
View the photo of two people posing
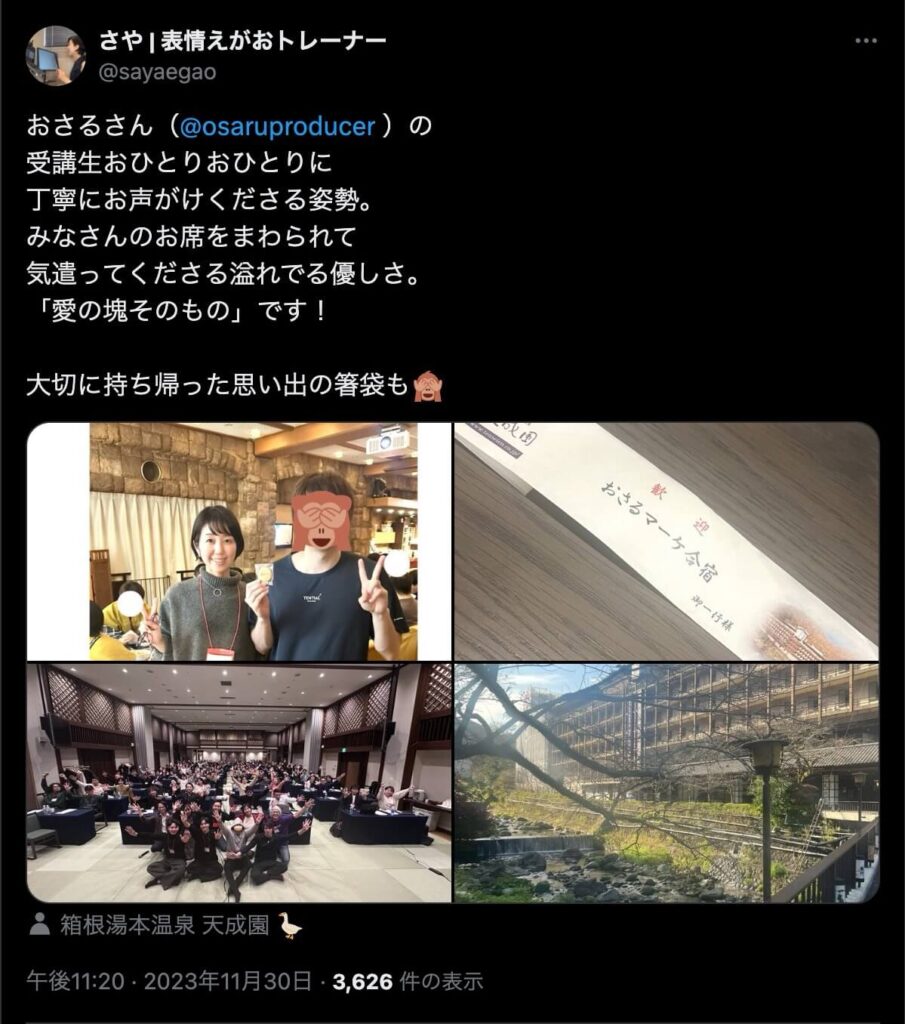pos(238,541)
